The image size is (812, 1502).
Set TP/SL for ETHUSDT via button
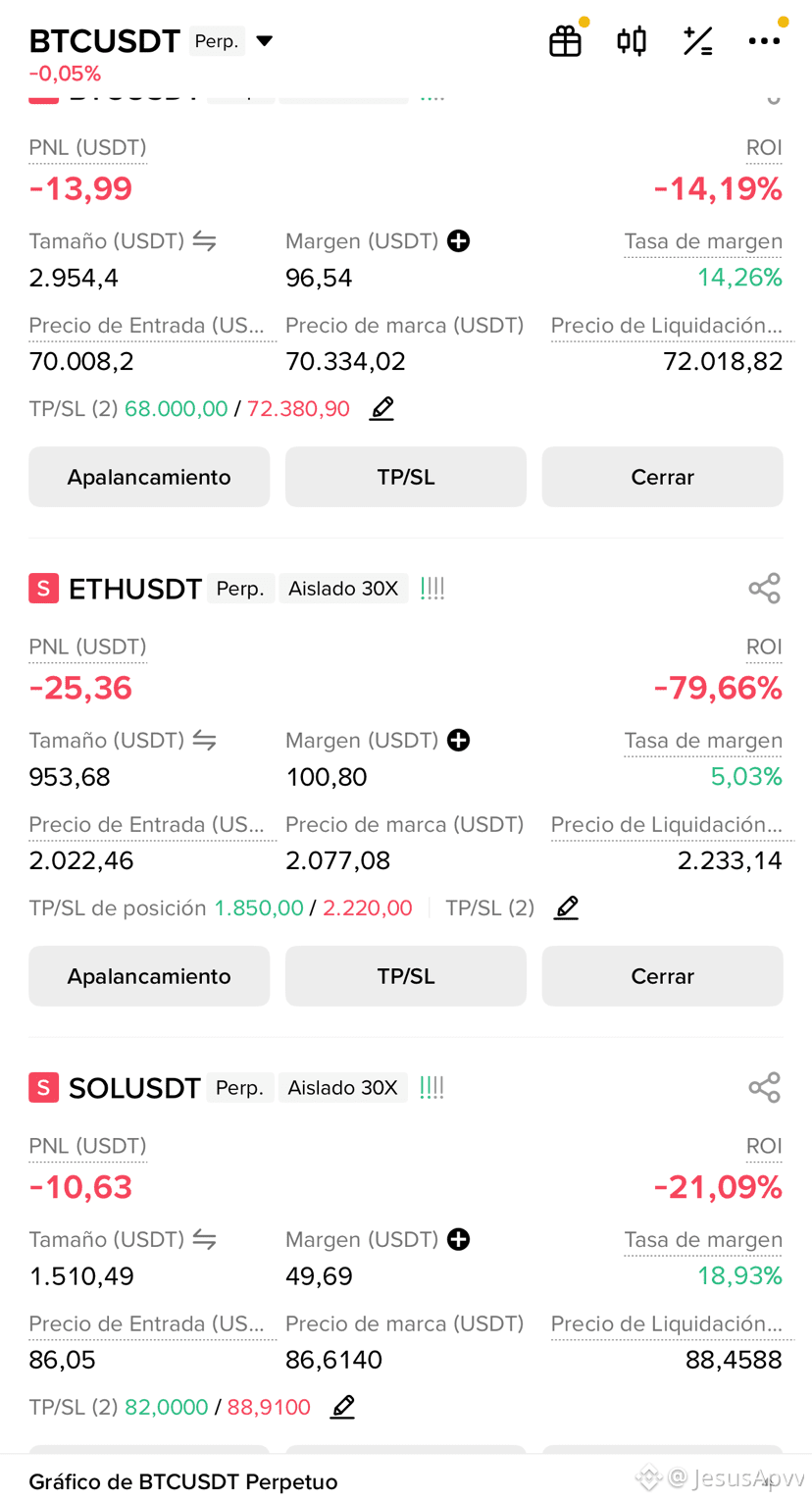click(406, 976)
